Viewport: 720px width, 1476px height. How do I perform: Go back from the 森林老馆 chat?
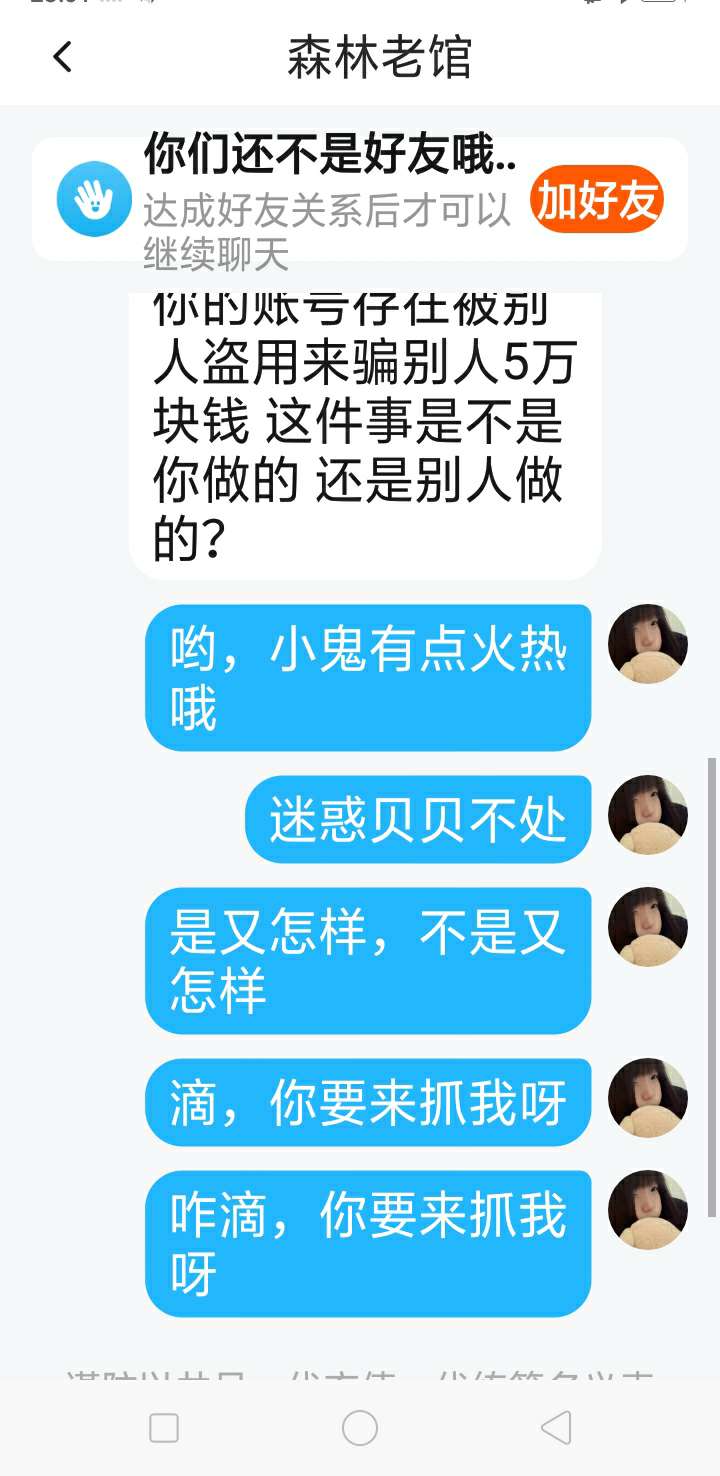tap(62, 57)
